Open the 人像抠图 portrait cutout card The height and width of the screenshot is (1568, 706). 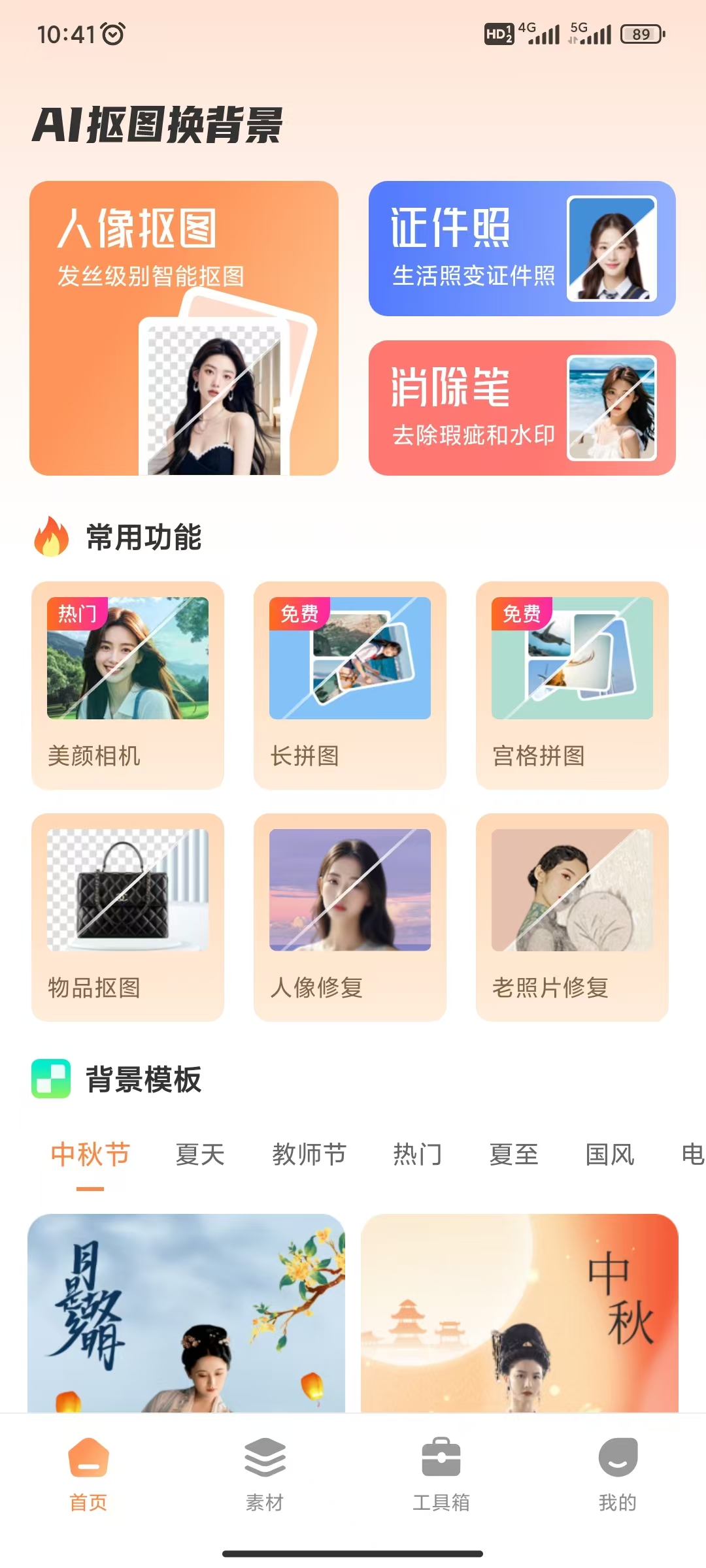(x=184, y=328)
